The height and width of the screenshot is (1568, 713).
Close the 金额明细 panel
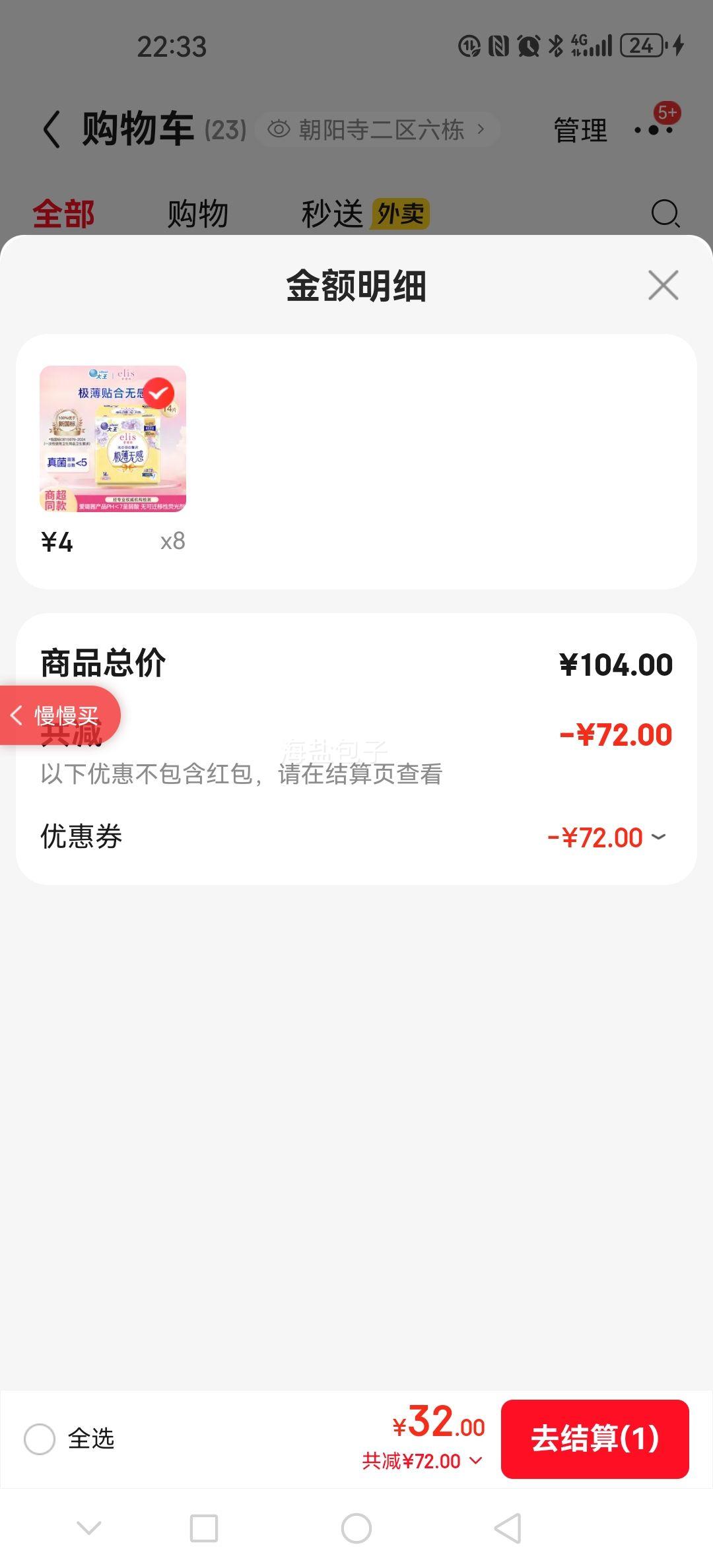[663, 285]
